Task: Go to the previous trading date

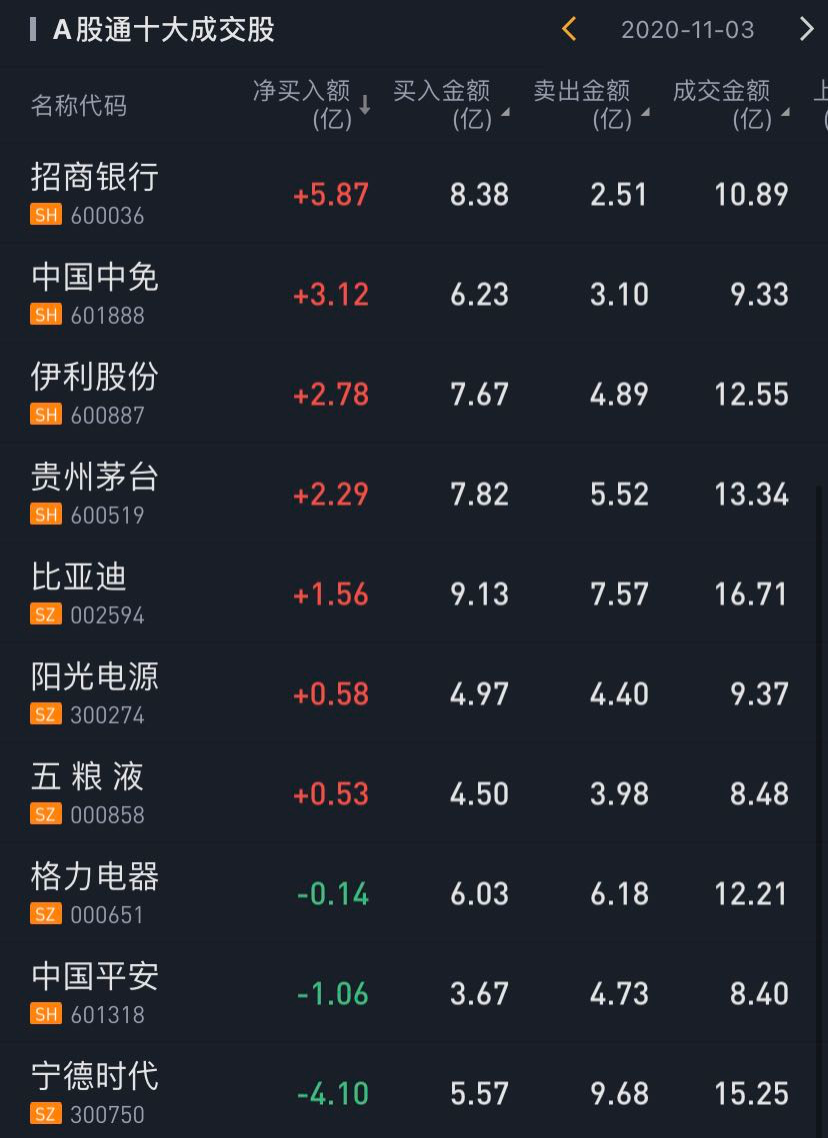Action: click(x=569, y=29)
